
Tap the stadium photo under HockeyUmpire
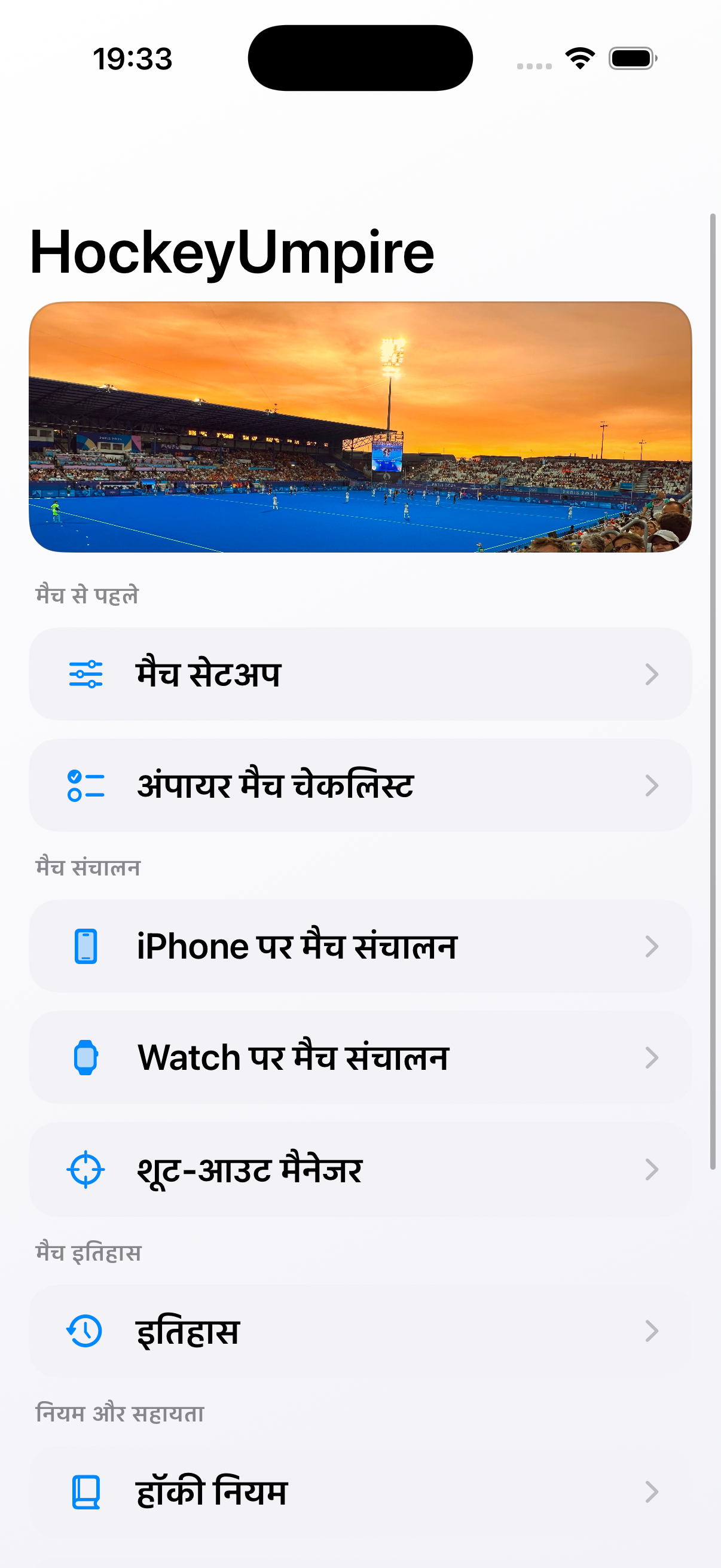(x=360, y=428)
